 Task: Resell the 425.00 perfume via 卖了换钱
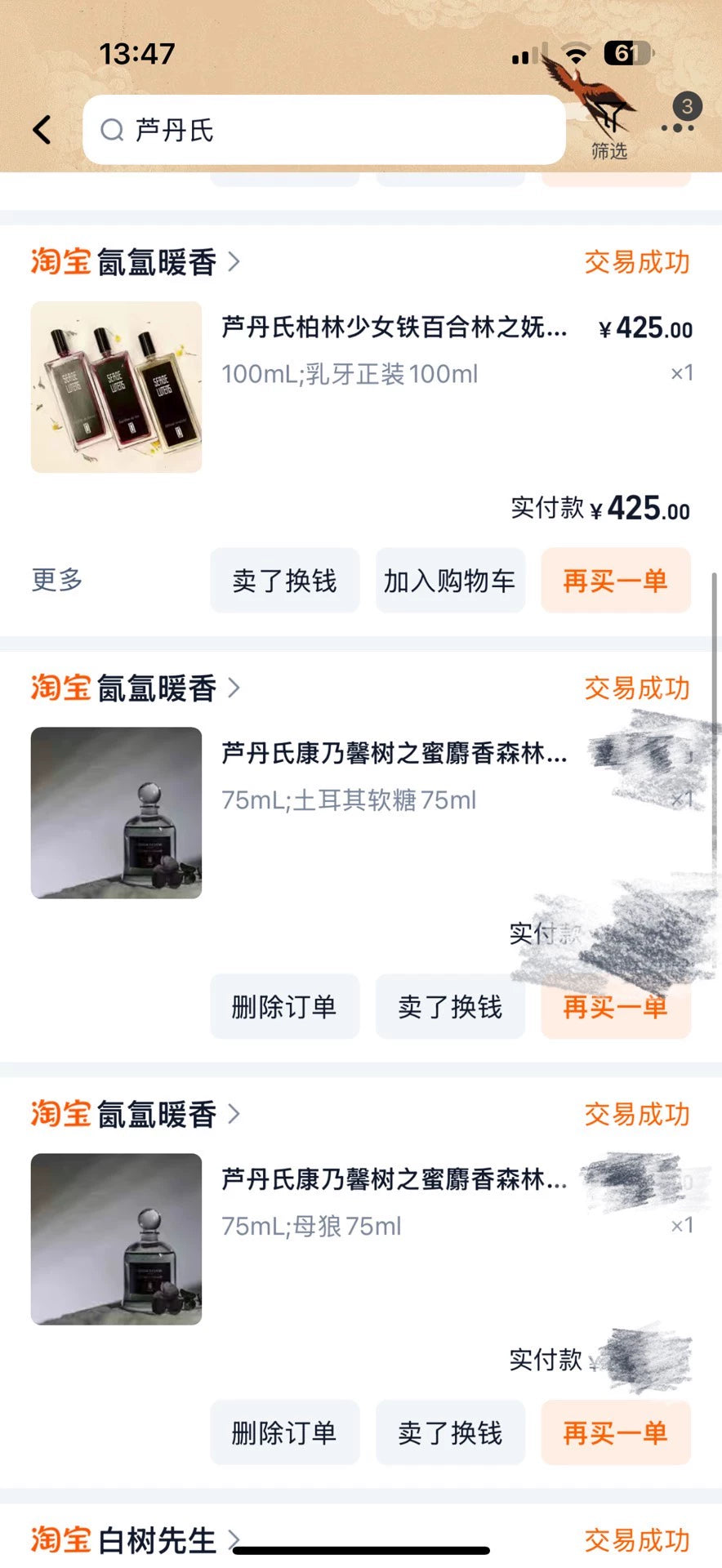pos(284,581)
